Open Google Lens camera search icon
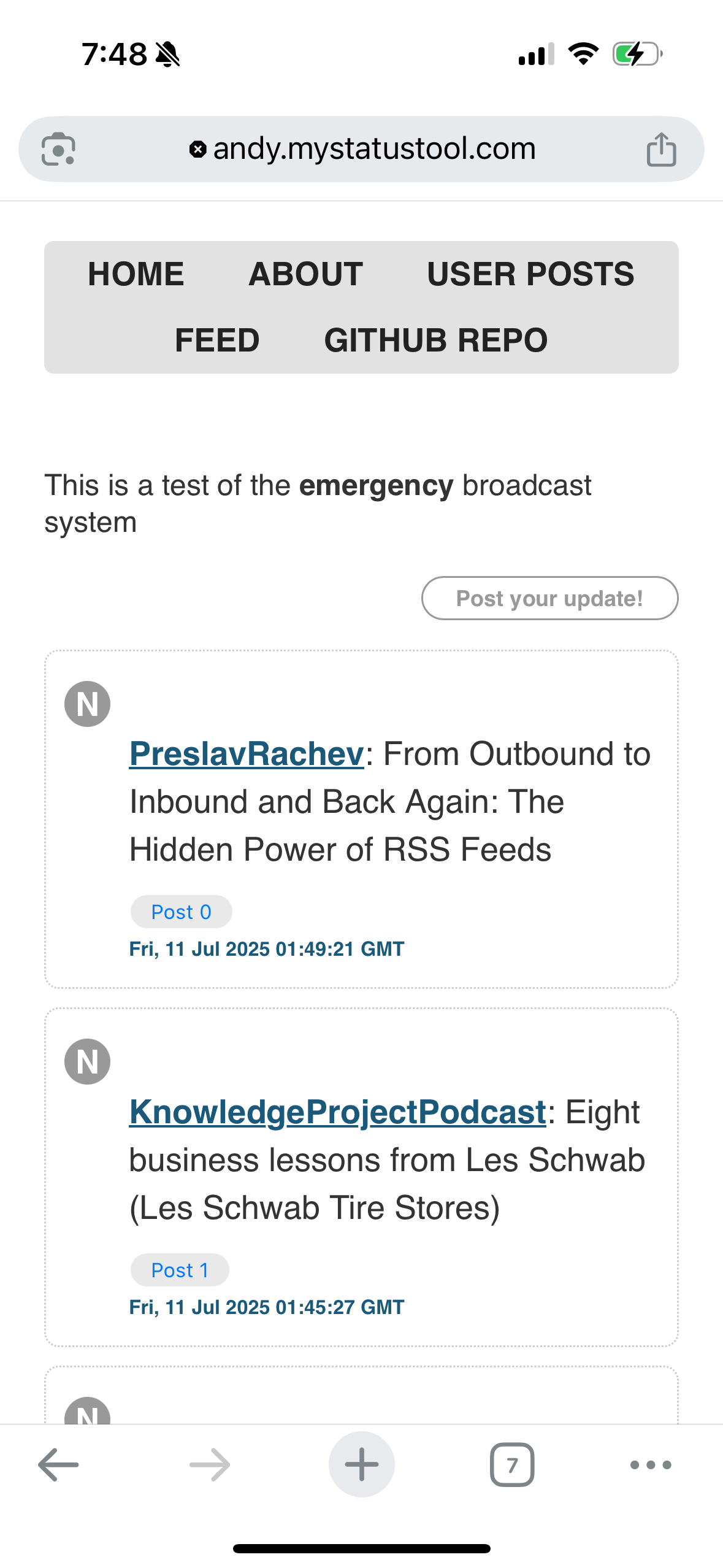The width and height of the screenshot is (723, 1568). coord(58,149)
